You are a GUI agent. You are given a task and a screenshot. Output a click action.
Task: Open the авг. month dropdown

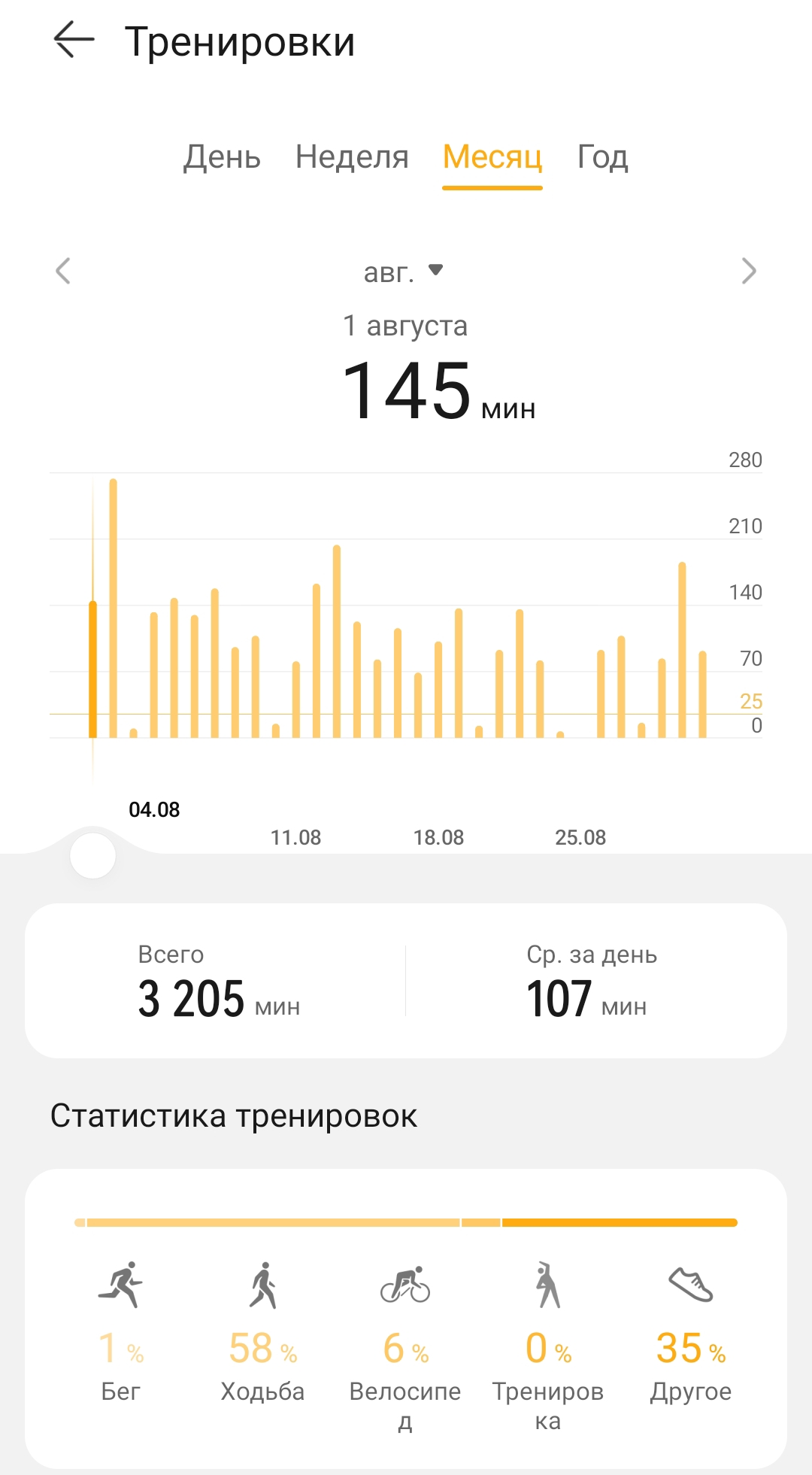click(404, 272)
